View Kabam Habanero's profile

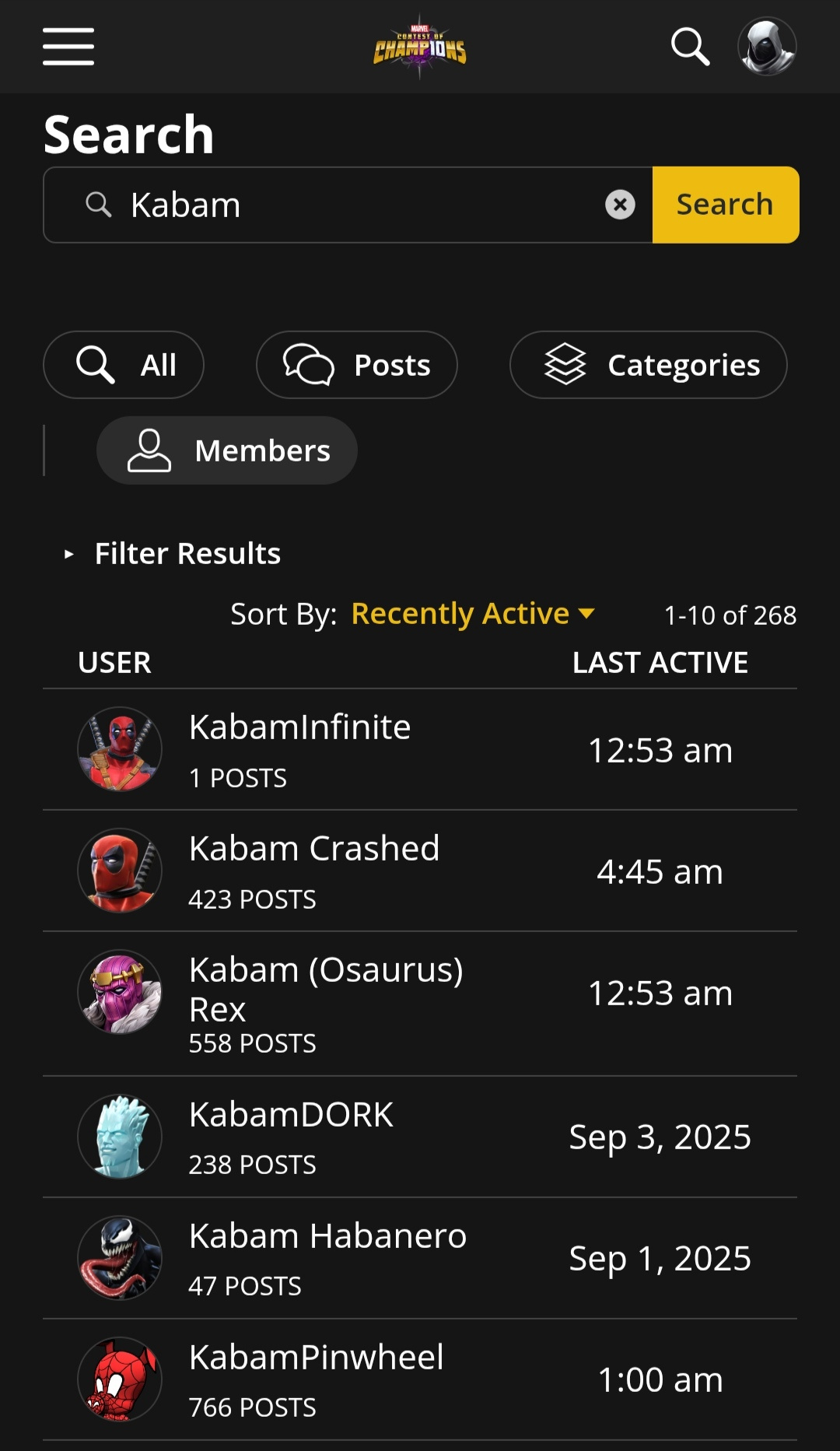coord(327,1236)
